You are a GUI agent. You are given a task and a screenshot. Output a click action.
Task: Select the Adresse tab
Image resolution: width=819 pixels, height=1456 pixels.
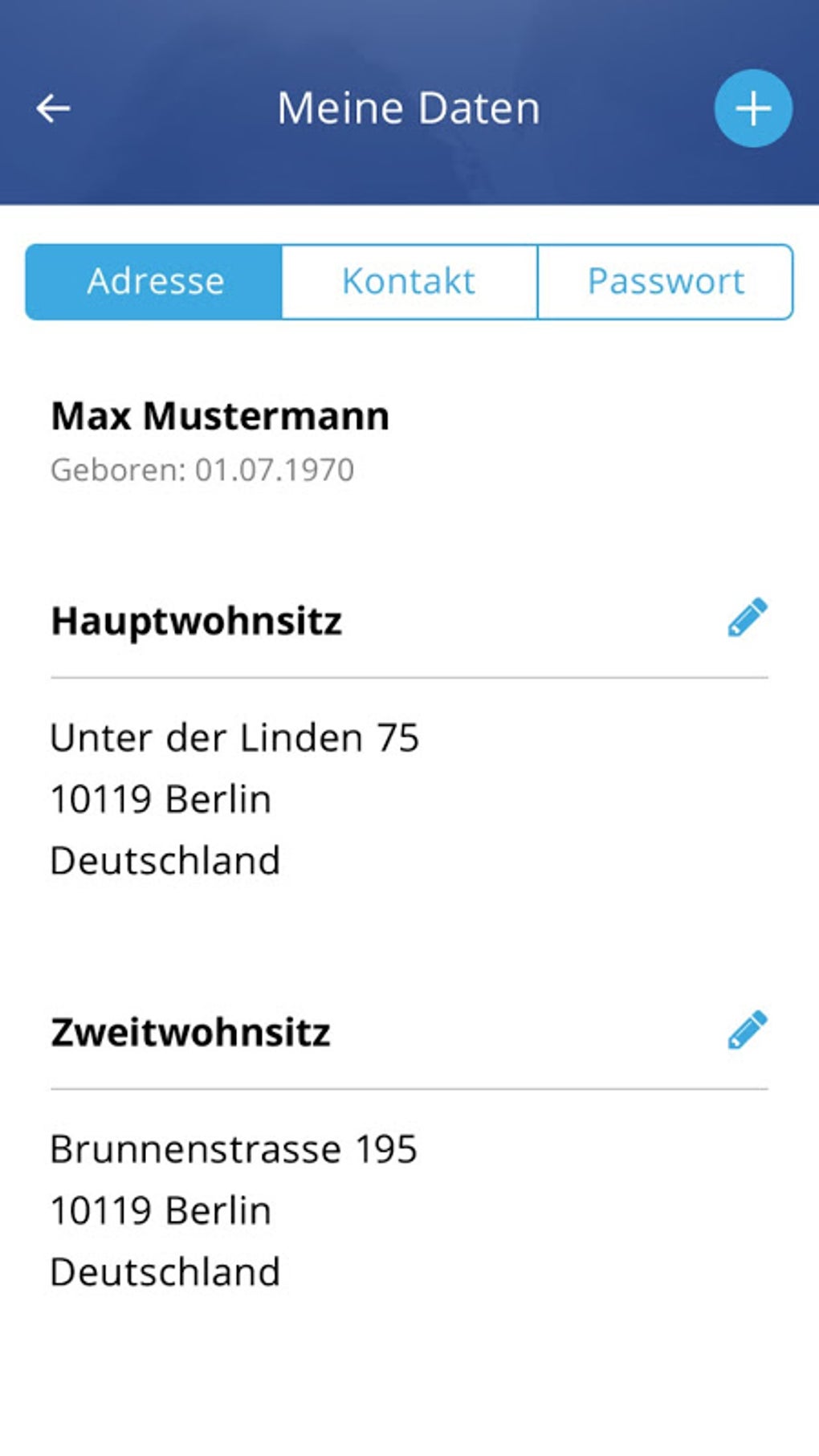click(x=154, y=282)
